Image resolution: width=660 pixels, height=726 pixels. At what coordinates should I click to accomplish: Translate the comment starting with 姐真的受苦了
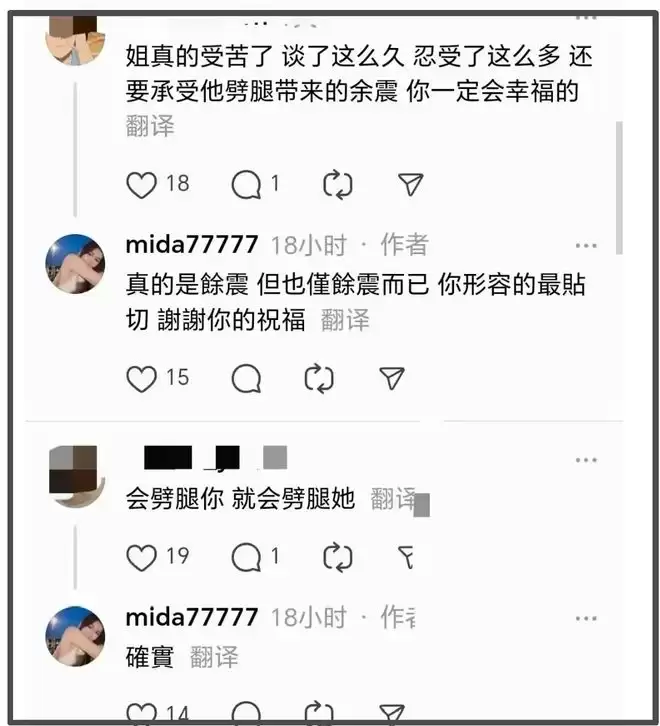(150, 127)
